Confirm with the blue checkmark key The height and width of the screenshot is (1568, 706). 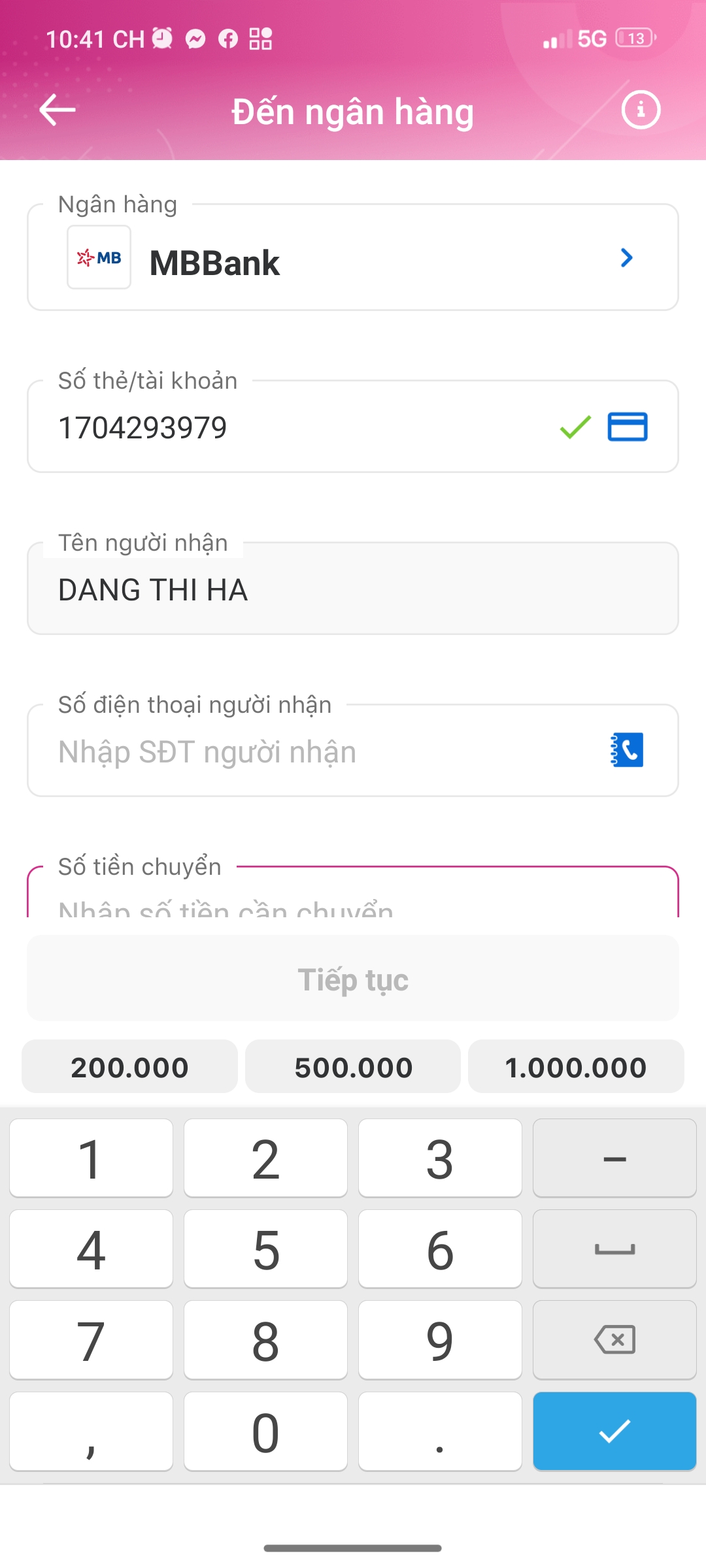coord(614,1431)
